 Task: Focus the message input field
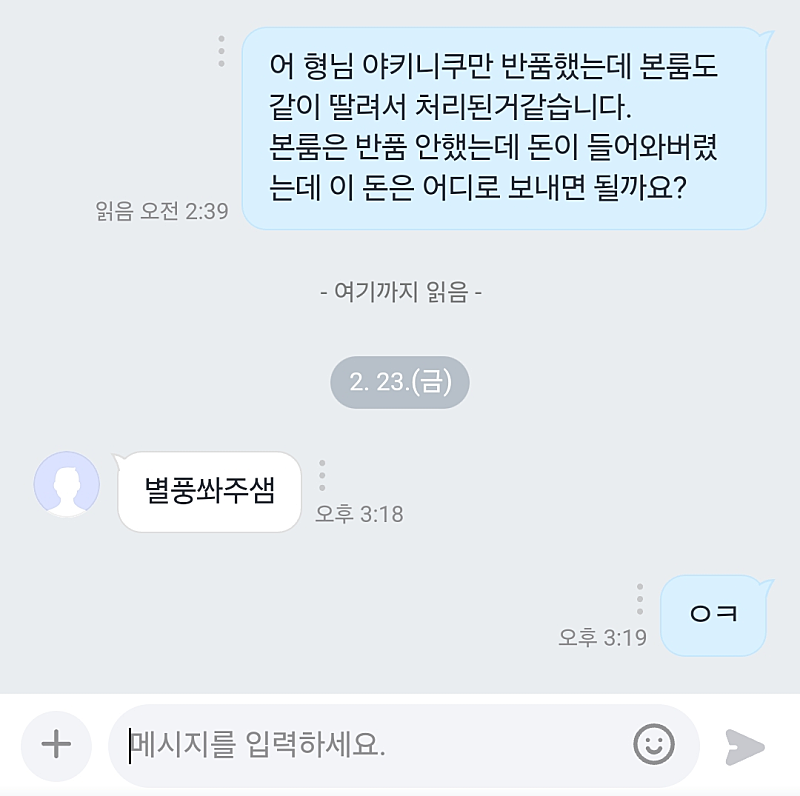point(370,745)
